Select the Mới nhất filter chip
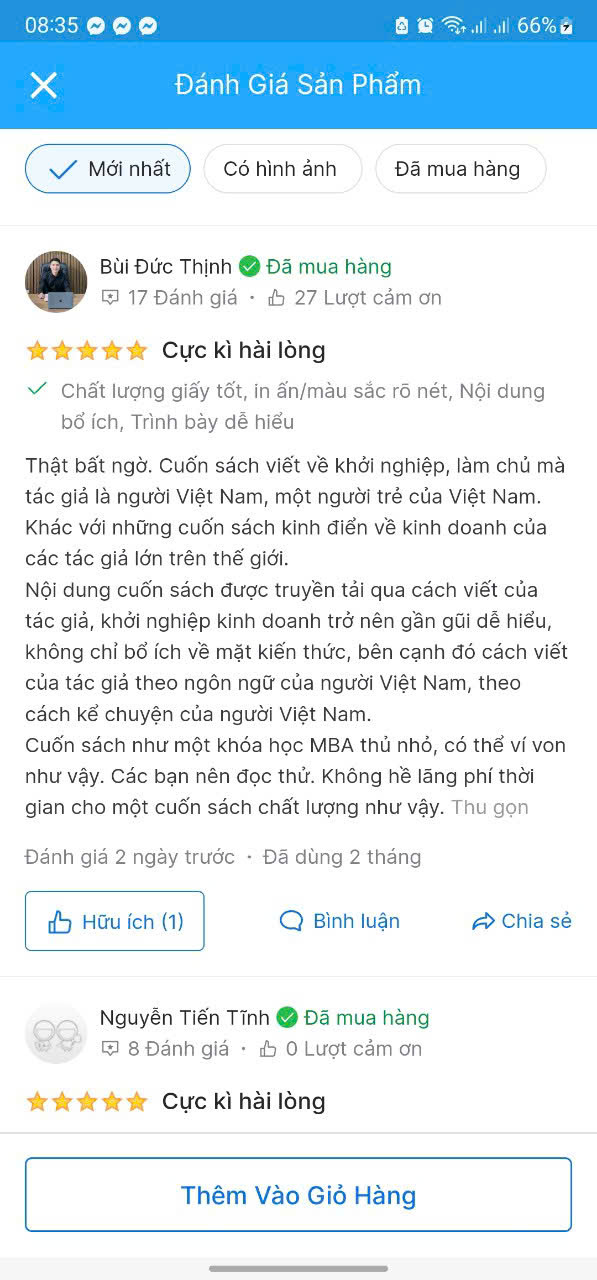Screen dimensions: 597x1280 pyautogui.click(x=108, y=169)
